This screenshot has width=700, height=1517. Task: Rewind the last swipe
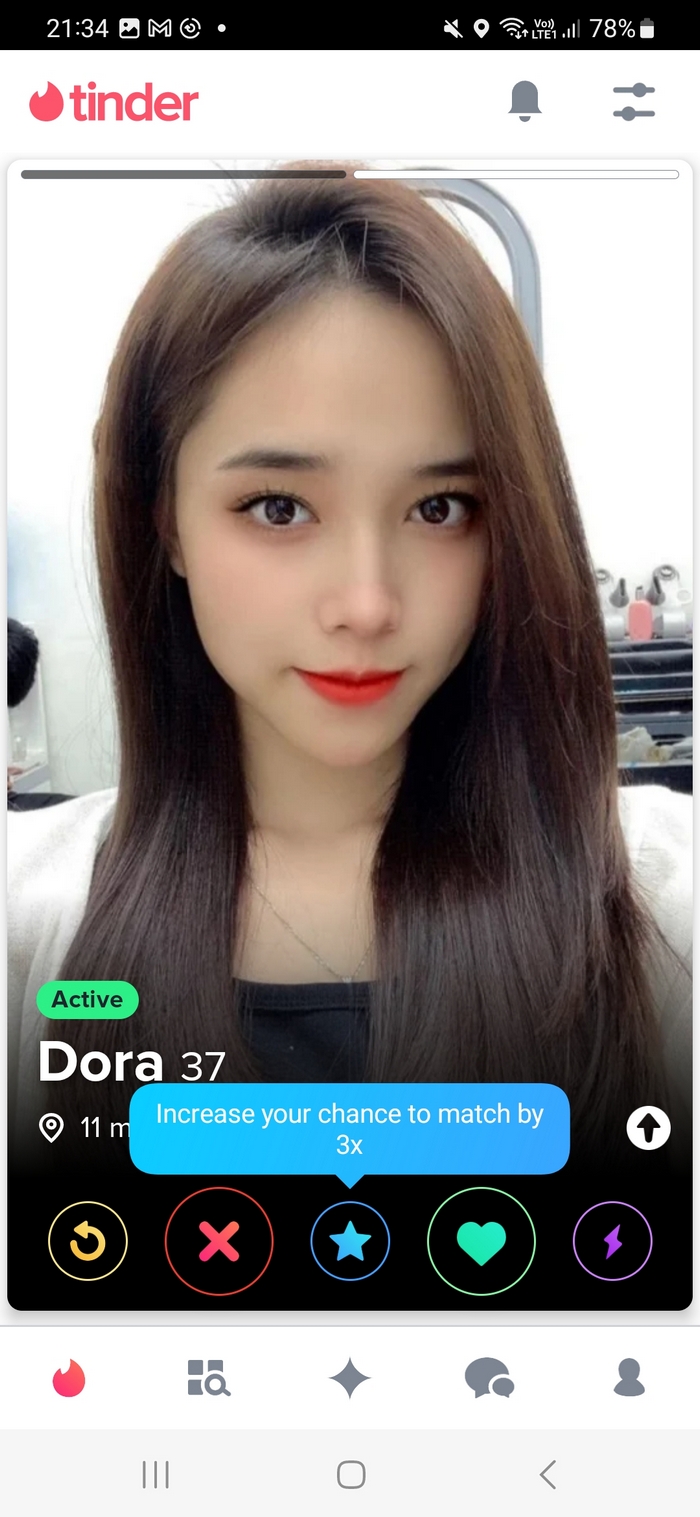(88, 1241)
